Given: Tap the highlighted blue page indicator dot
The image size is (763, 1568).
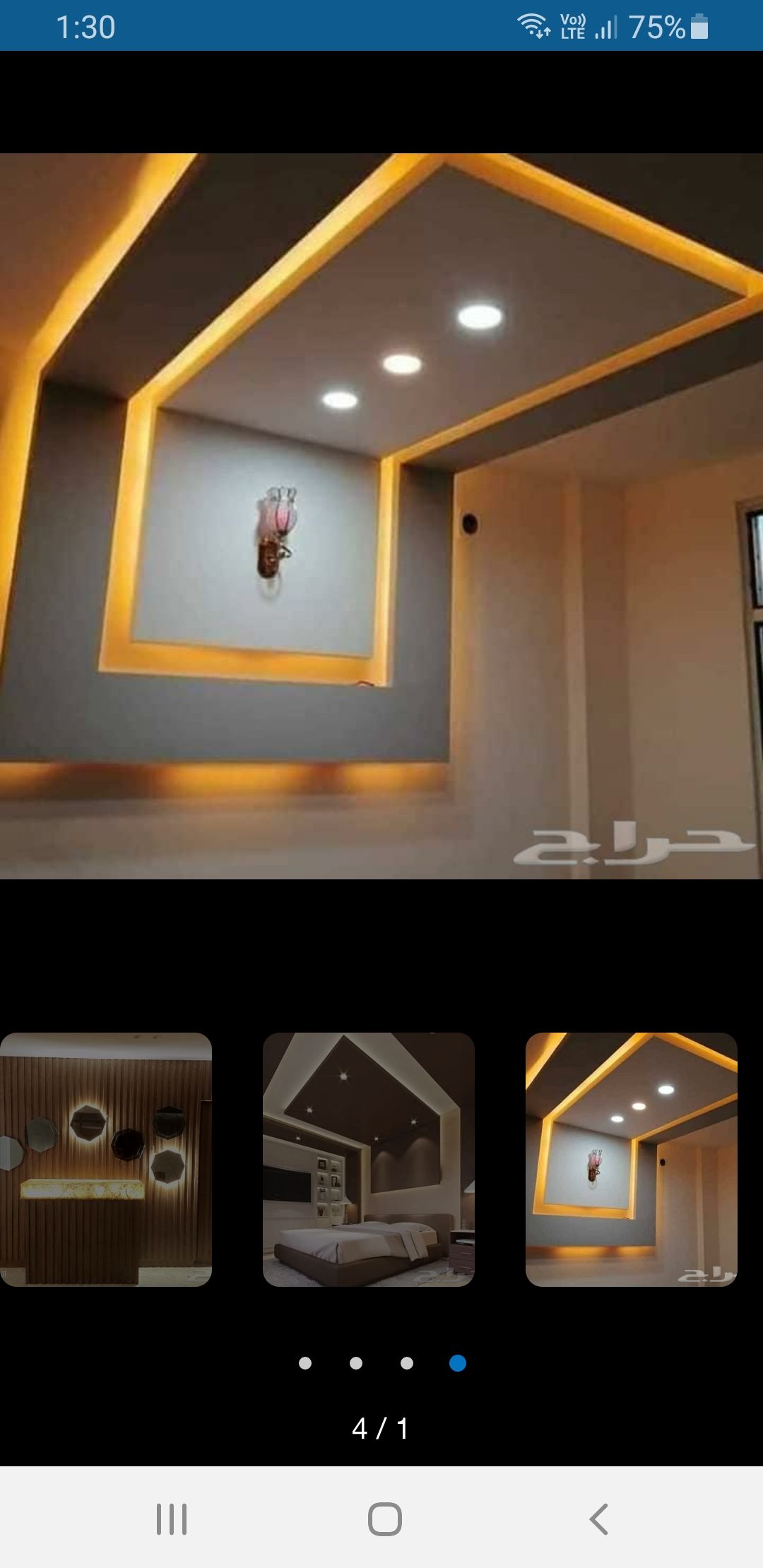Looking at the screenshot, I should [x=458, y=1363].
